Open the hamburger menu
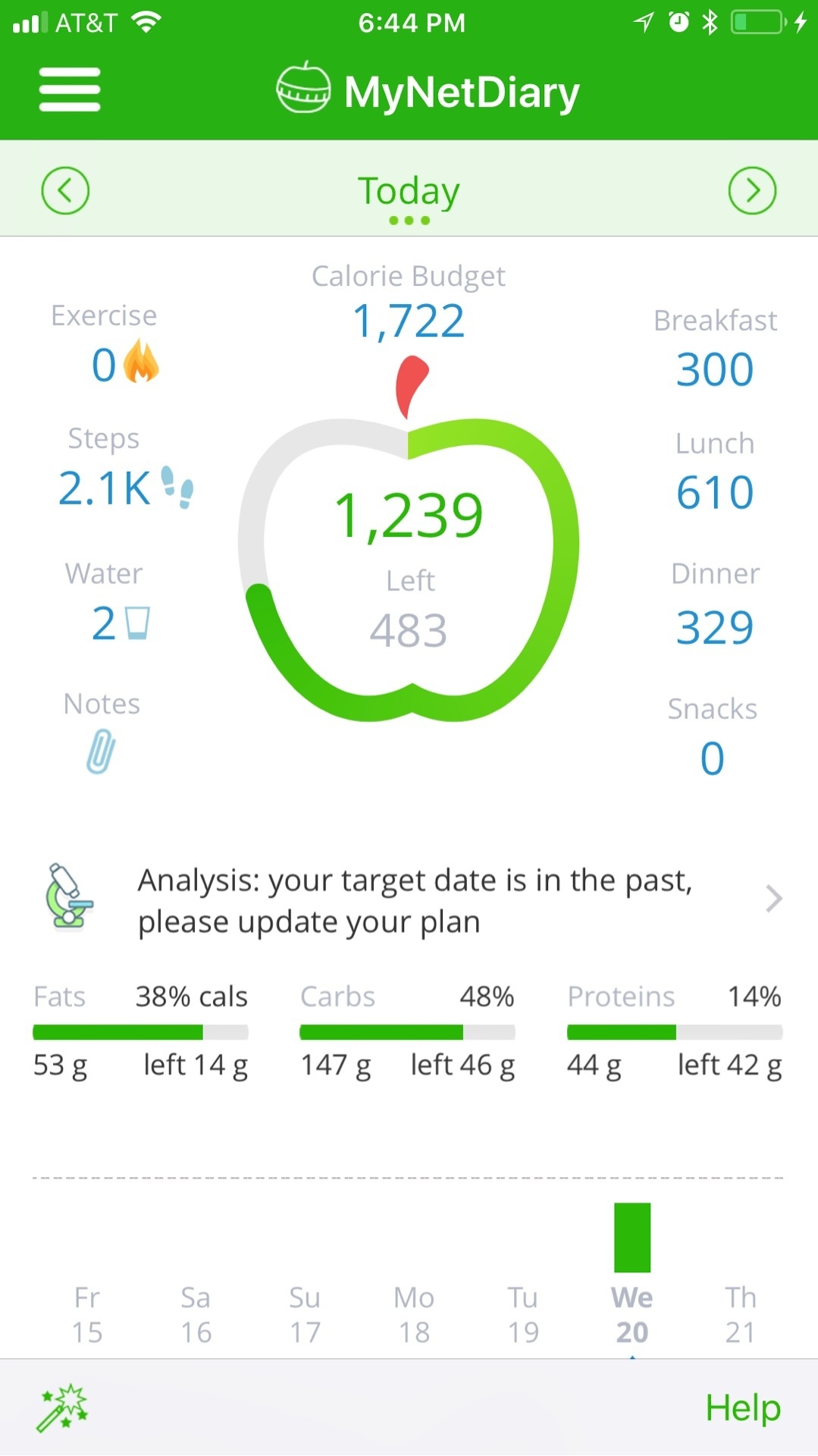818x1456 pixels. (70, 90)
